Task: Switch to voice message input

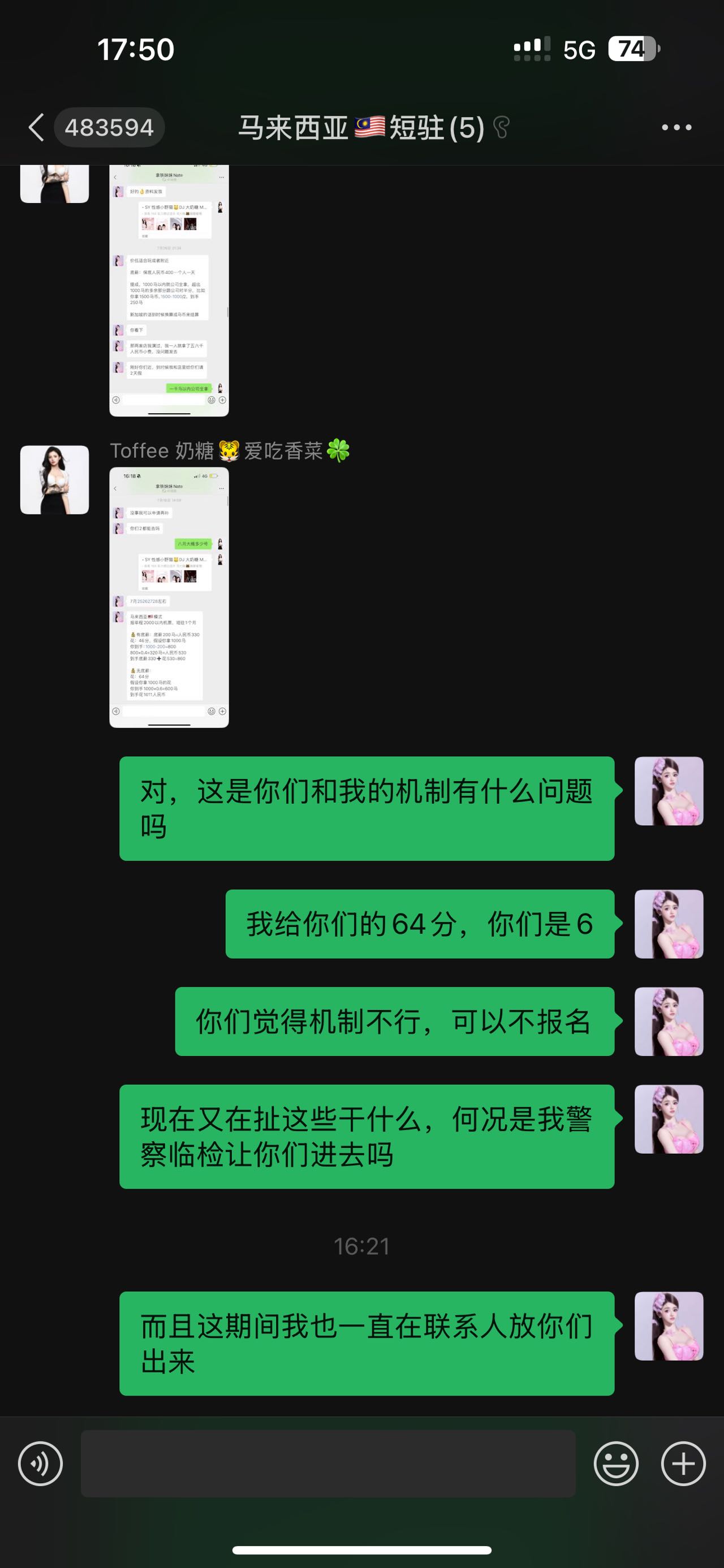Action: [40, 1463]
